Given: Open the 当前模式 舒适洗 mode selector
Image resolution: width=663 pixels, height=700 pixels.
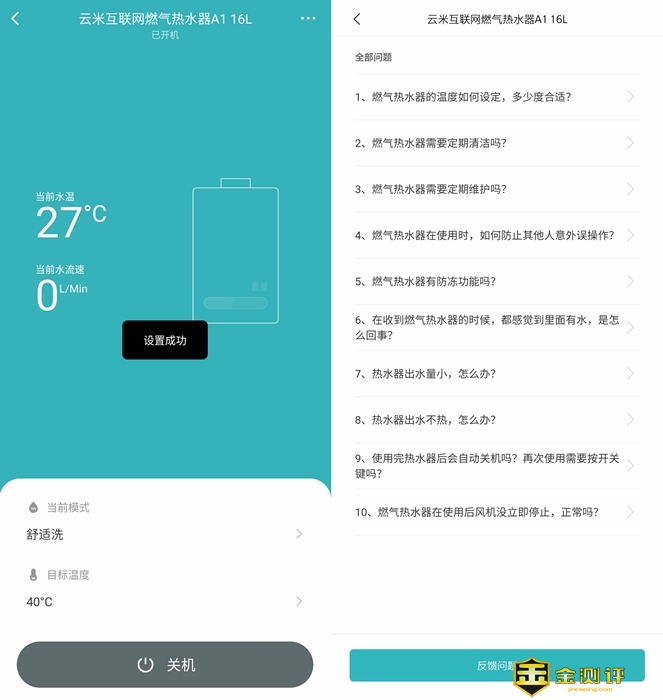Looking at the screenshot, I should (x=165, y=534).
